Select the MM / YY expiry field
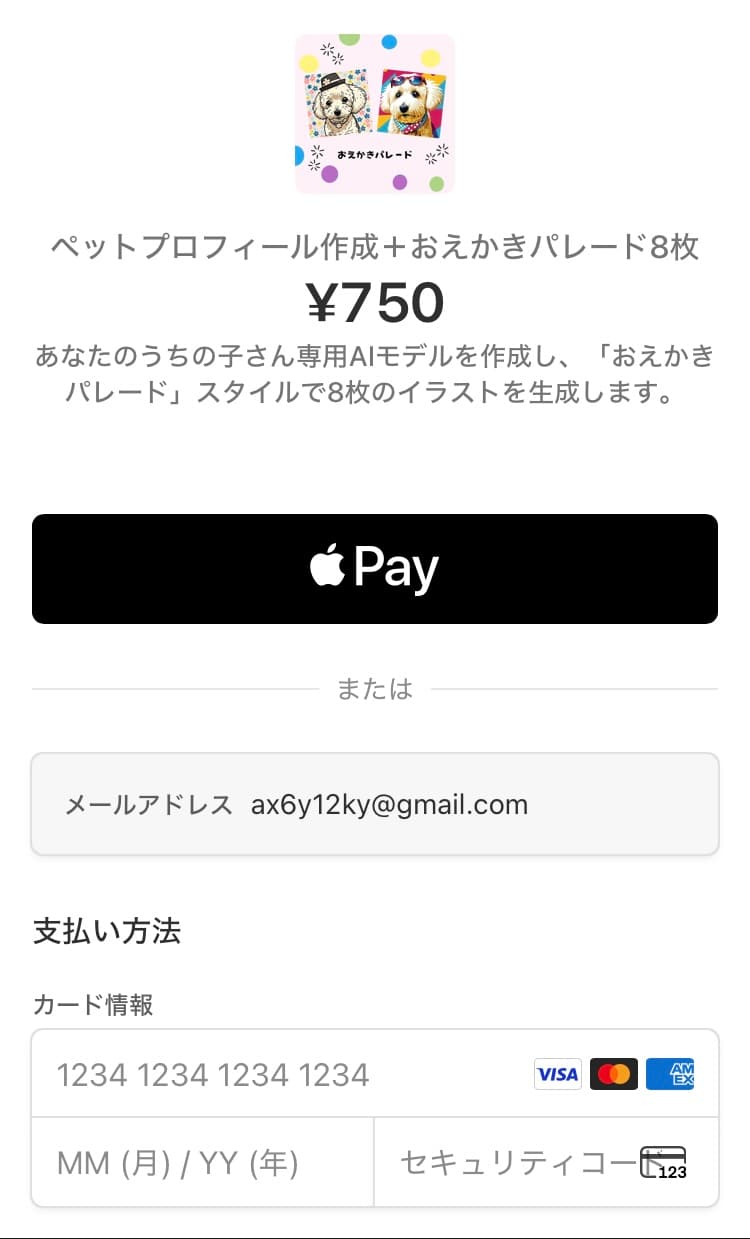Screen dimensions: 750x1239 pos(202,1163)
